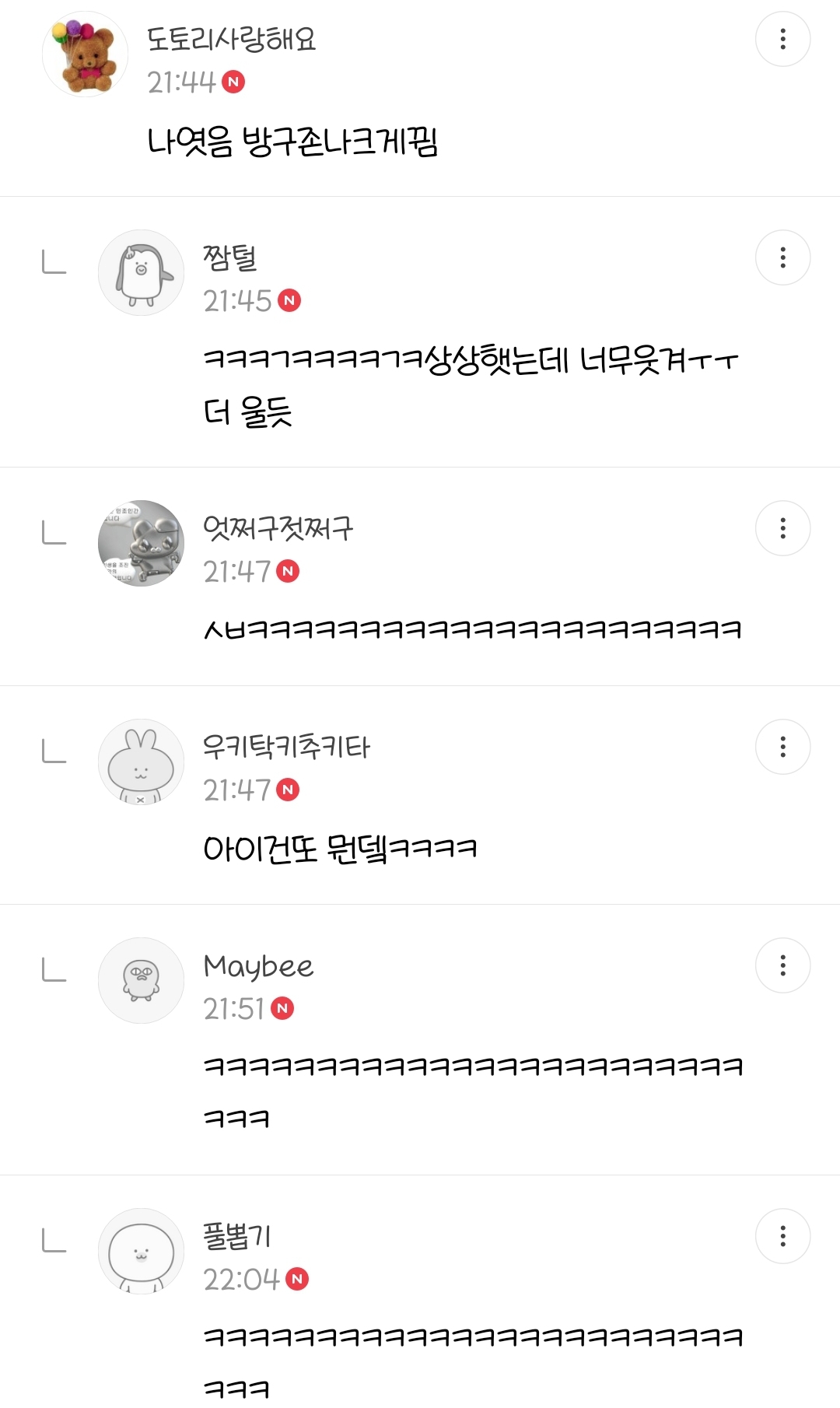Screen dimensions: 840x1408
Task: View 풀뽑기's profile picture
Action: coord(141,1252)
